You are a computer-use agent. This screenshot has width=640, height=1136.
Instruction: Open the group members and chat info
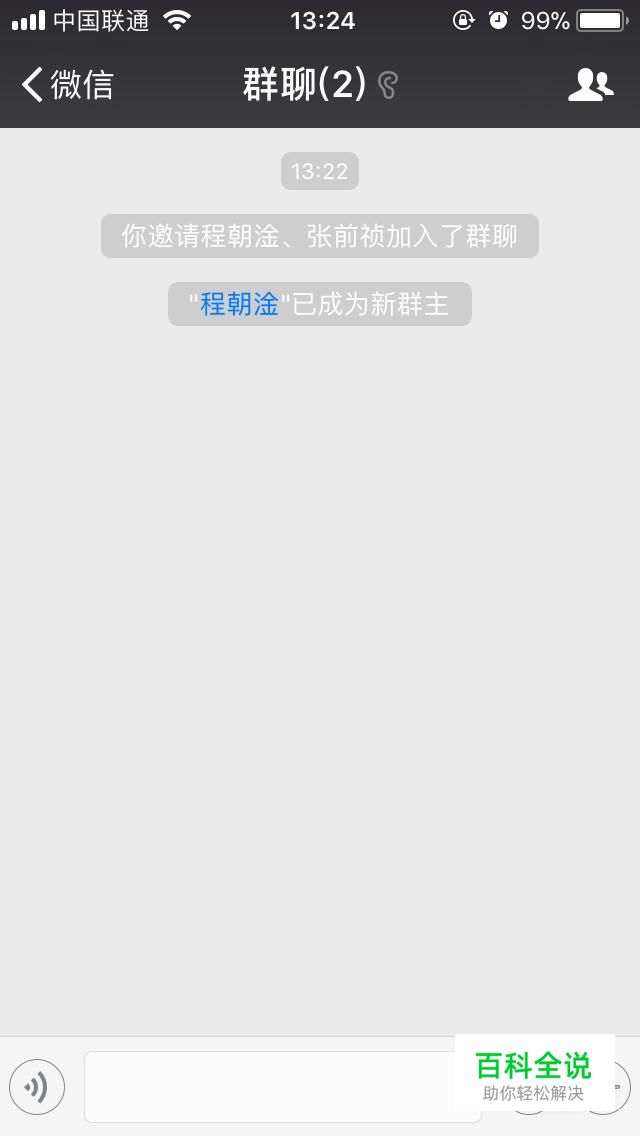[x=590, y=85]
